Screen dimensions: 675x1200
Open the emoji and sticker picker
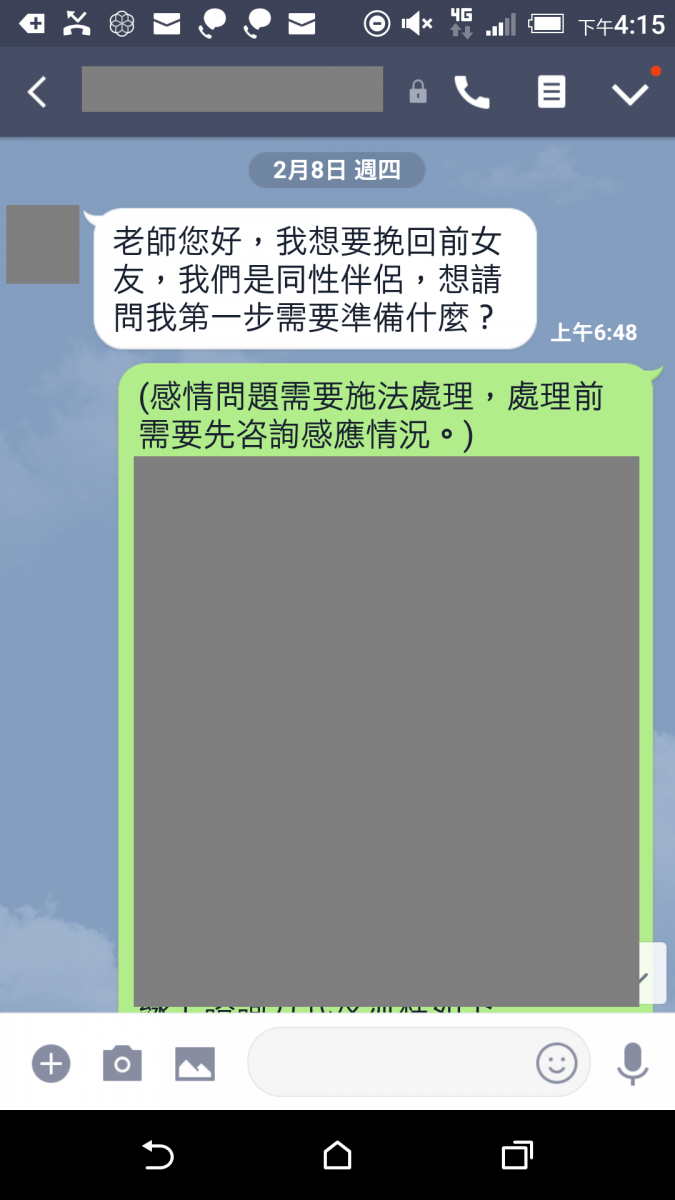tap(557, 1063)
